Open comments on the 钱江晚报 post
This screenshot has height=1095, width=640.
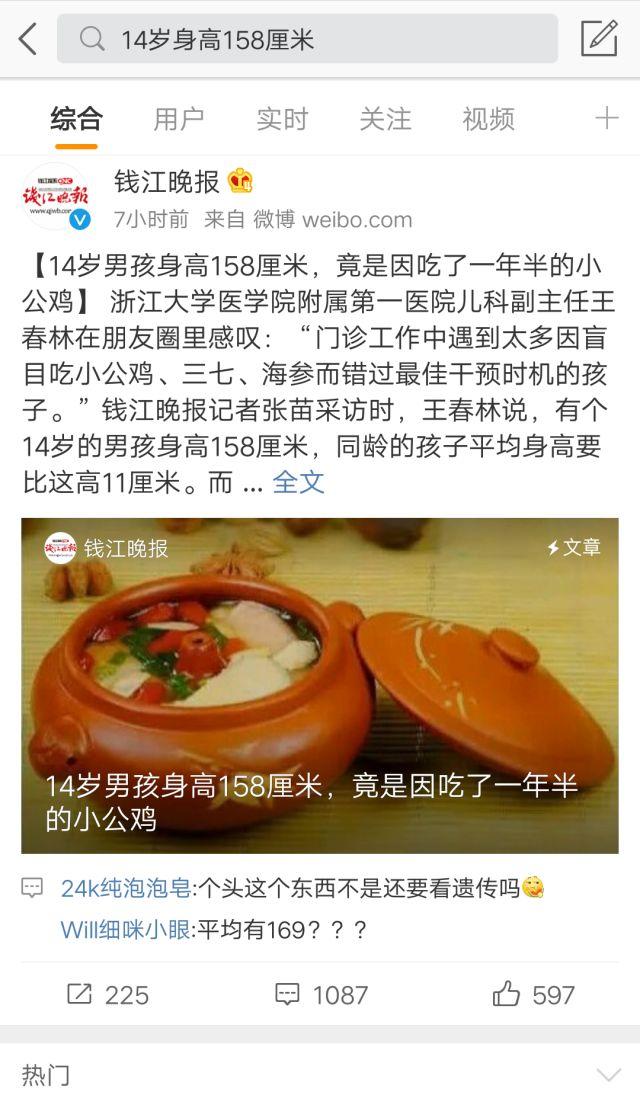(321, 994)
